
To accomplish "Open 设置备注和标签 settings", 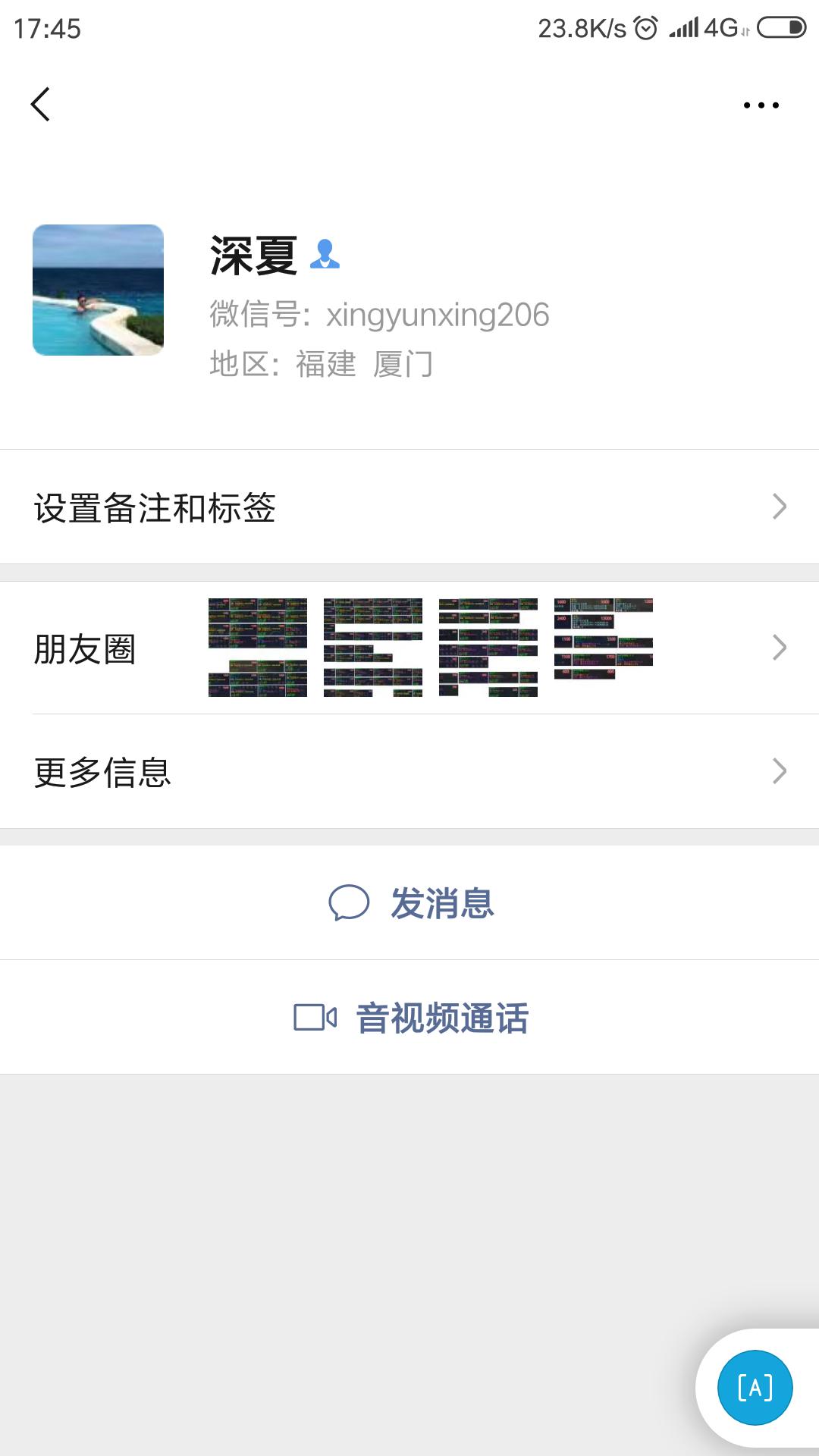I will click(x=409, y=507).
